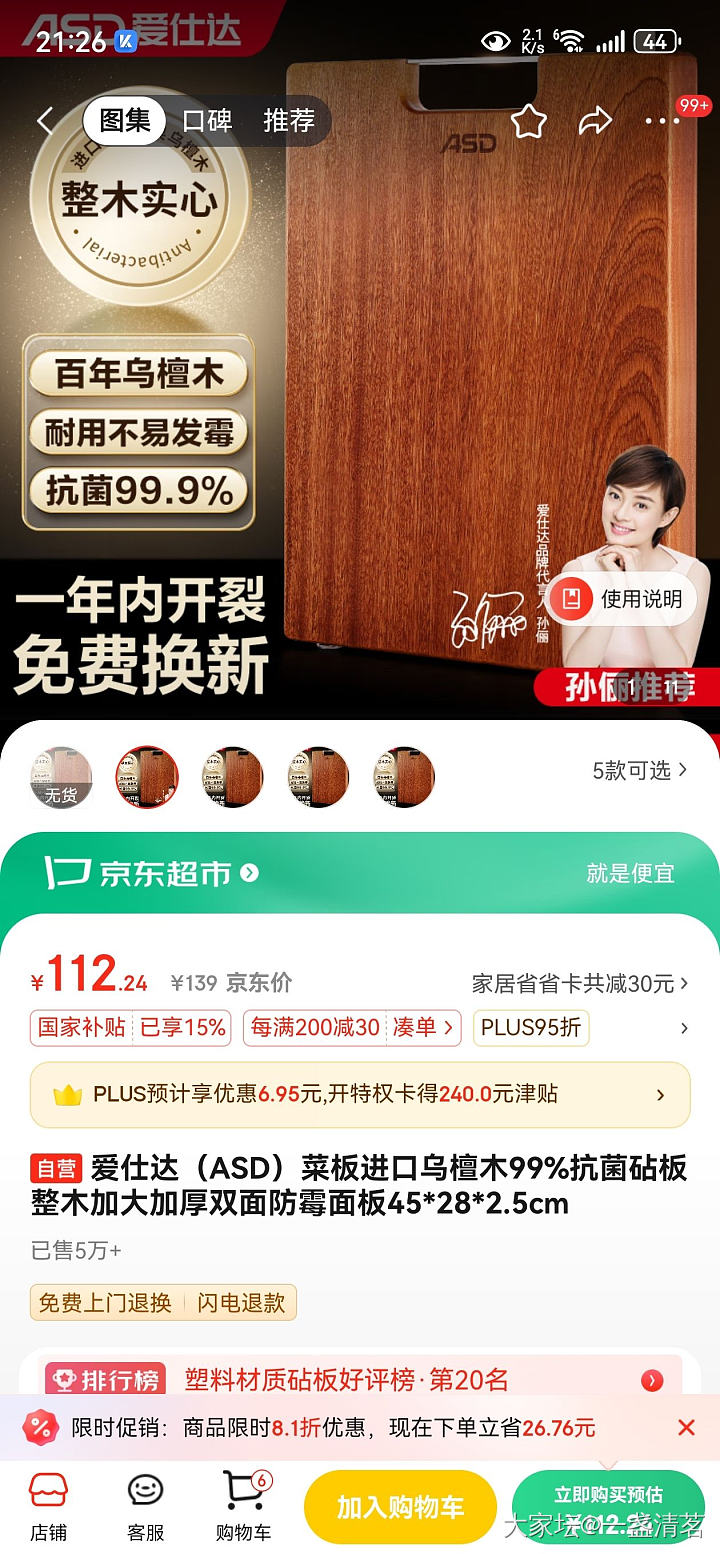The height and width of the screenshot is (1554, 720).
Task: Tap 每满200减30 凑单 coupon
Action: pos(352,1027)
